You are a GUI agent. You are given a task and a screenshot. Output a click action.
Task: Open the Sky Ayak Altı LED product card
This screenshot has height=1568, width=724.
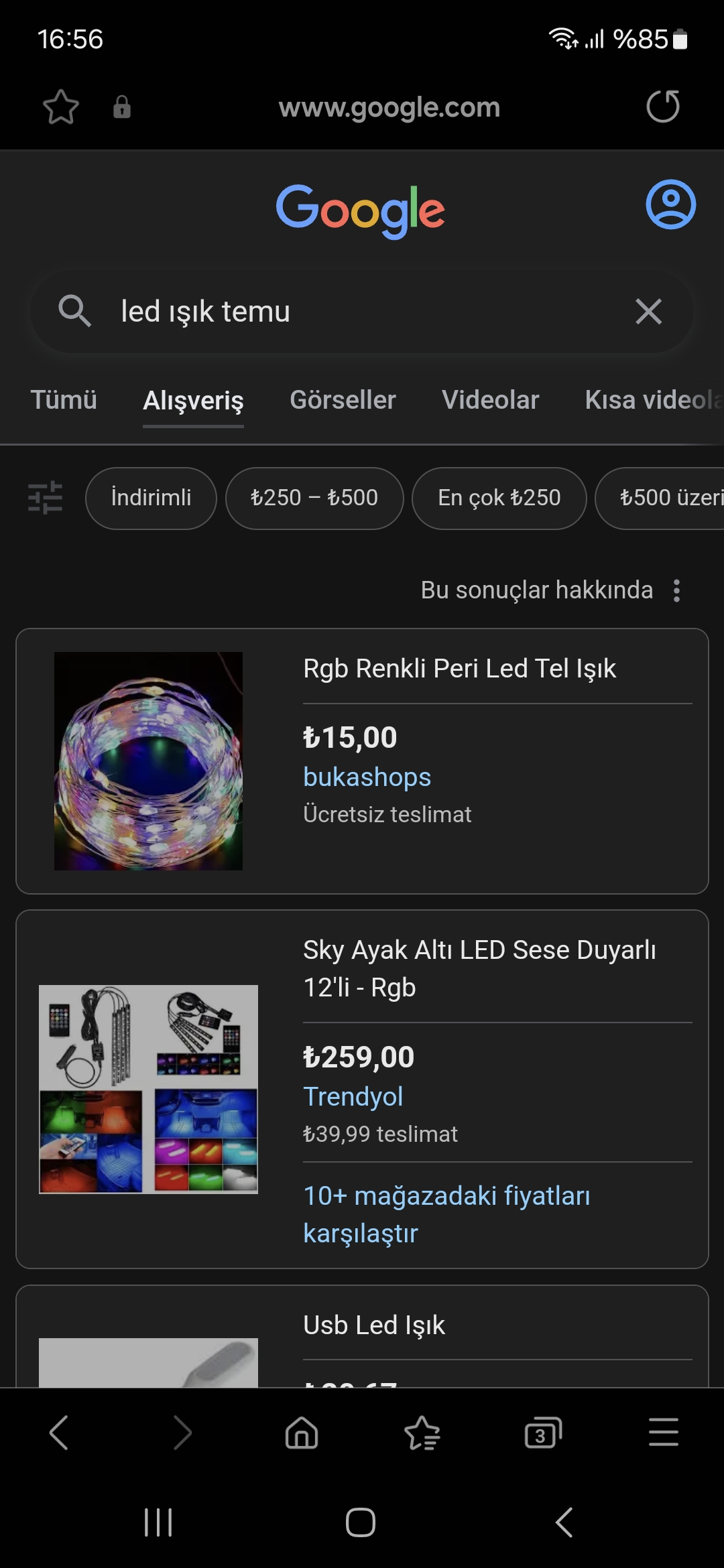(x=479, y=968)
